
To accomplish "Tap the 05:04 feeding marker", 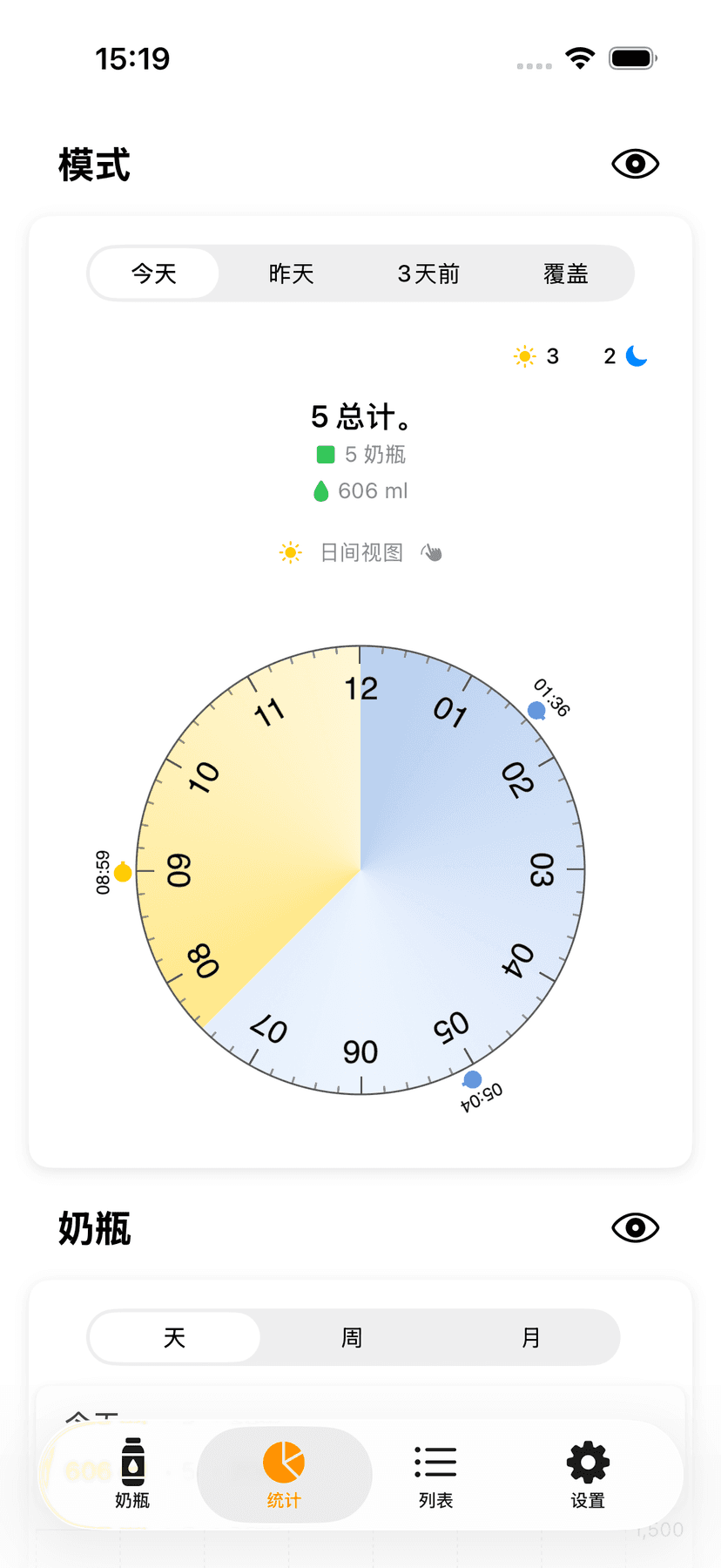I will pyautogui.click(x=472, y=1079).
